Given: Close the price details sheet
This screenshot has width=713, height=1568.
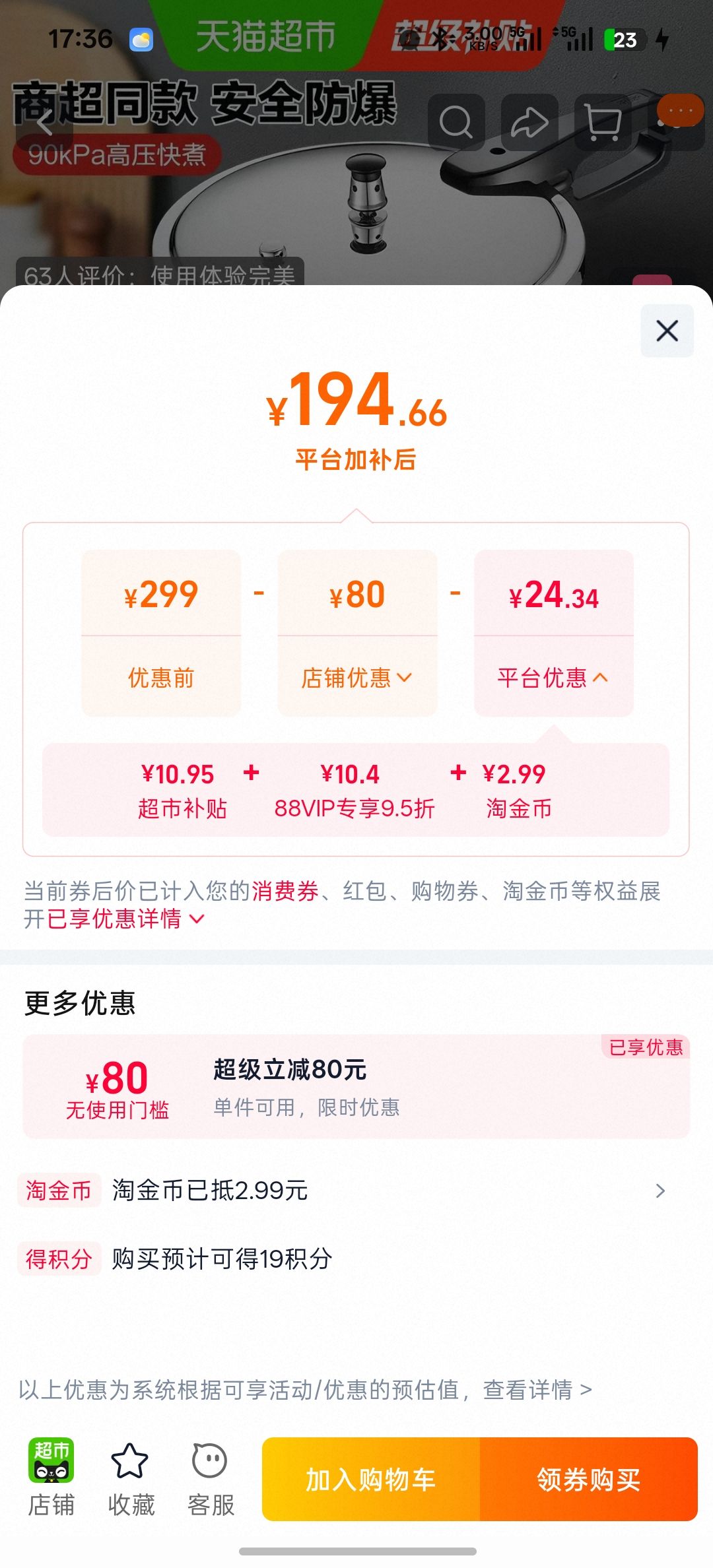Looking at the screenshot, I should tap(667, 331).
